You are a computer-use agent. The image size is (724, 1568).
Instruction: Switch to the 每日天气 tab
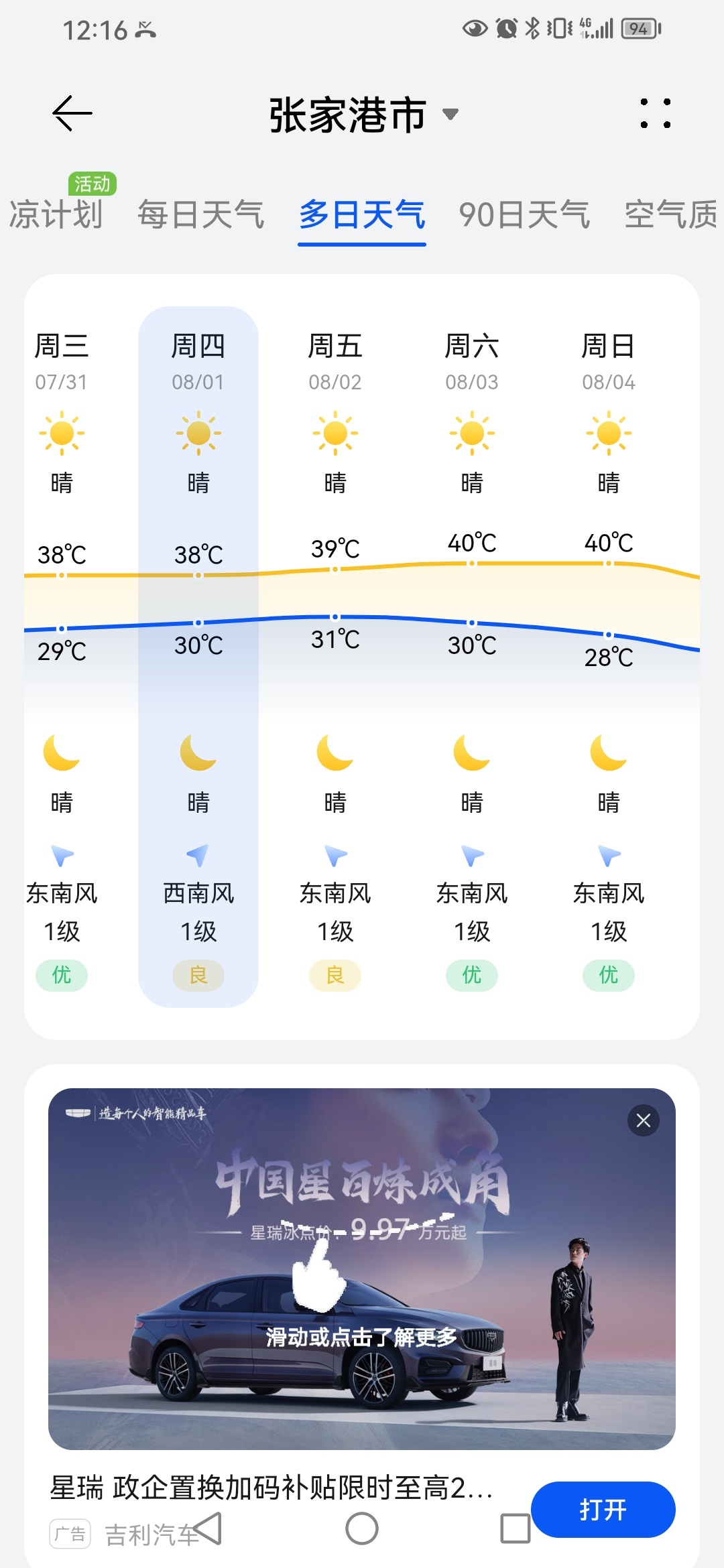[x=201, y=215]
